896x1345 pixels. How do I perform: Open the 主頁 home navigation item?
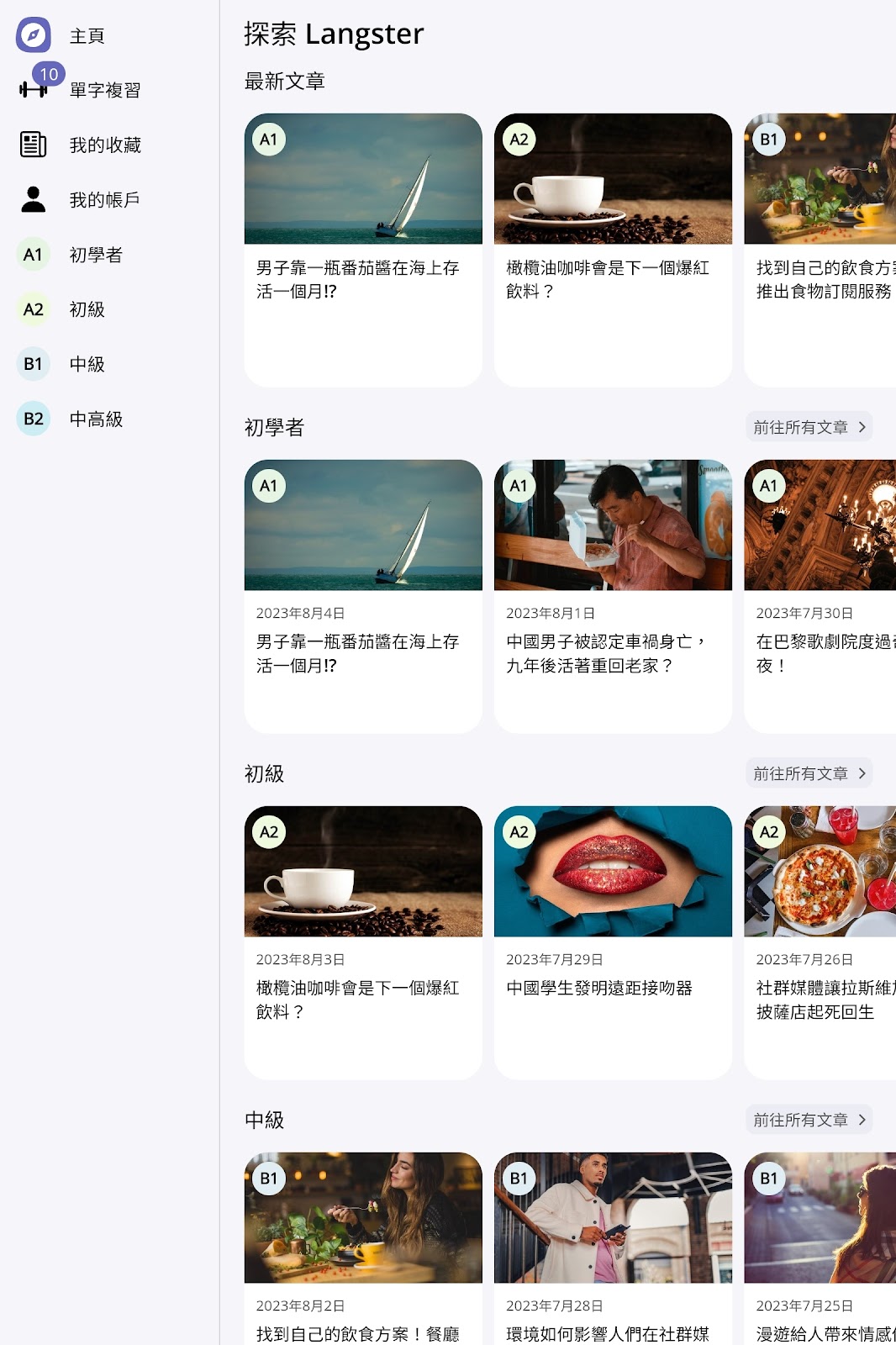pyautogui.click(x=87, y=36)
